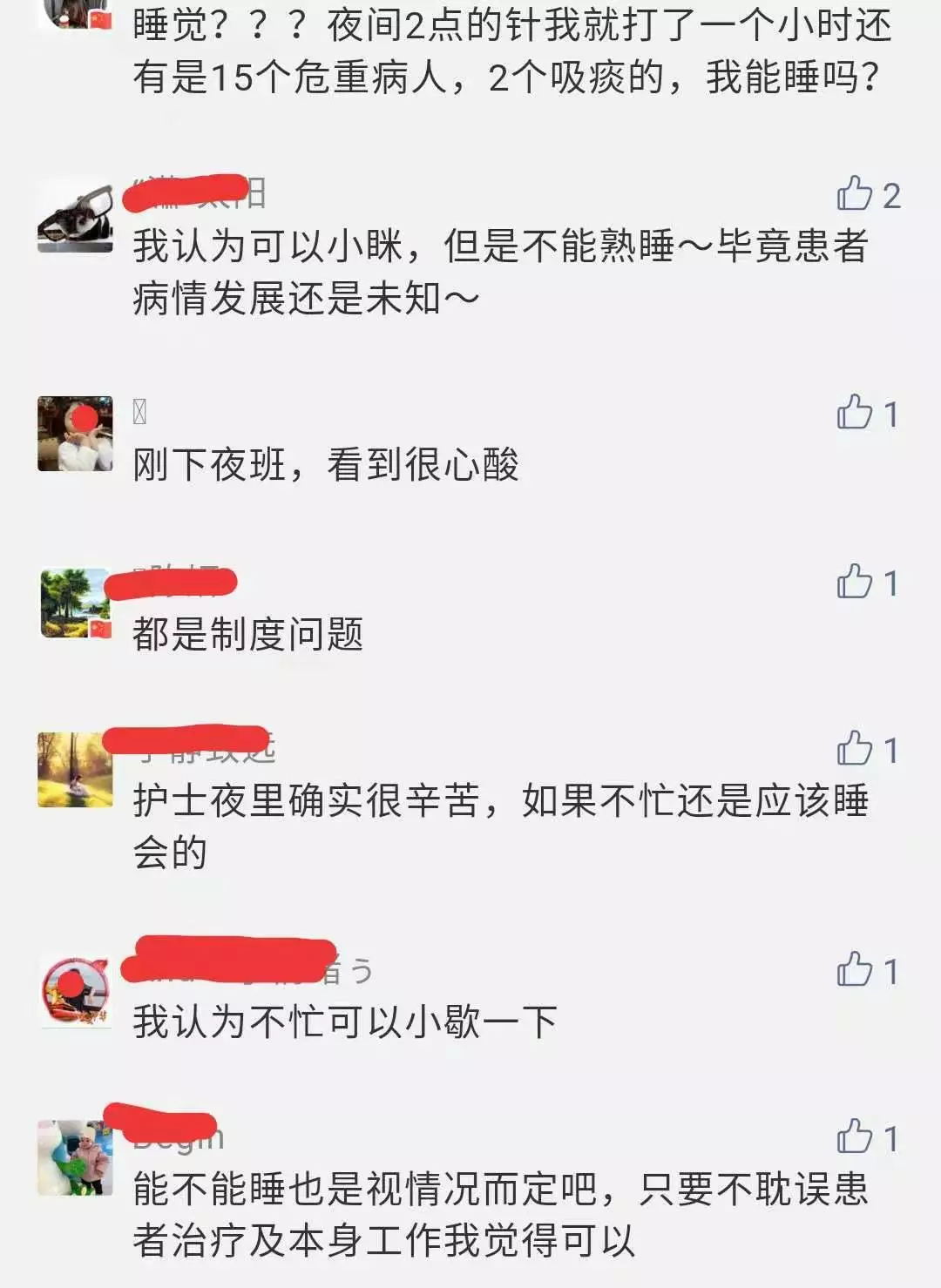941x1288 pixels.
Task: Open avatar of '能不能睡也是视情况而定吧' commenter
Action: tap(76, 1157)
